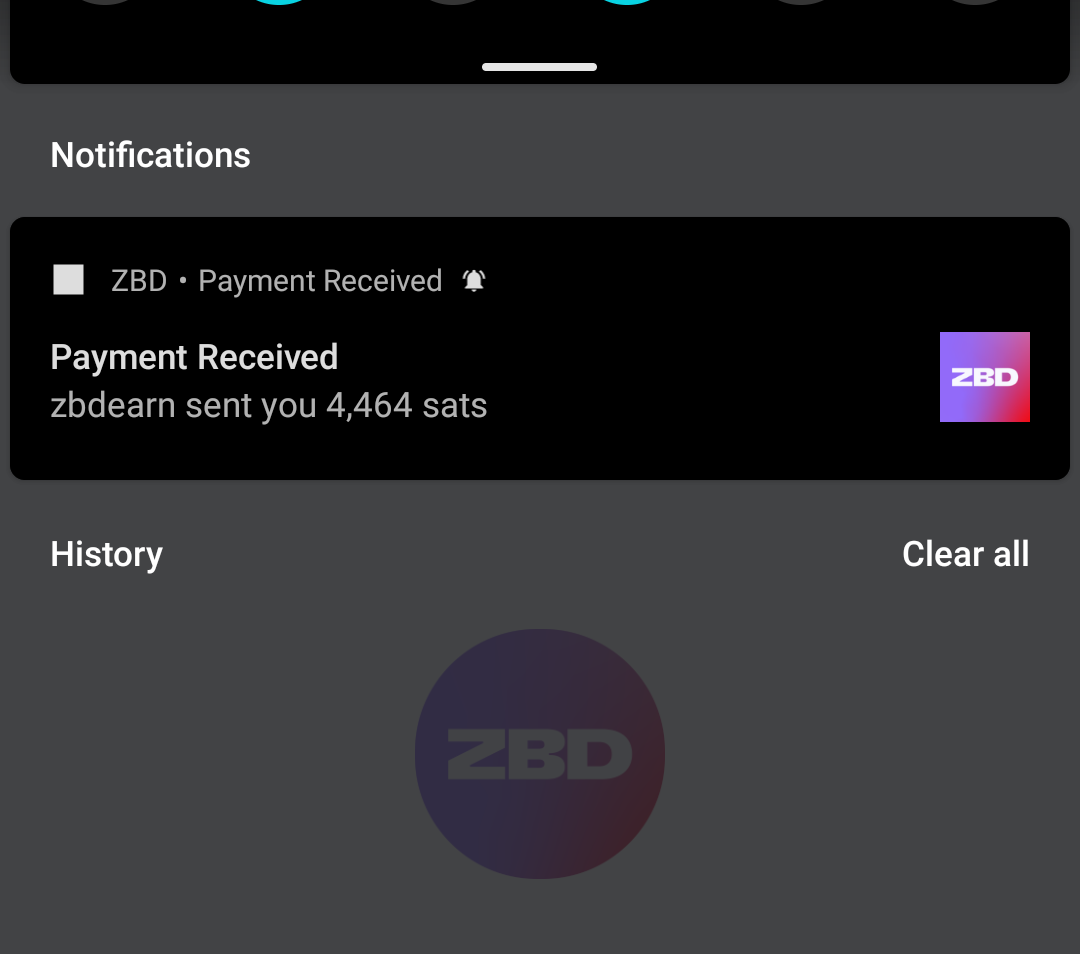Image resolution: width=1080 pixels, height=954 pixels.
Task: Open notification History
Action: click(x=107, y=554)
